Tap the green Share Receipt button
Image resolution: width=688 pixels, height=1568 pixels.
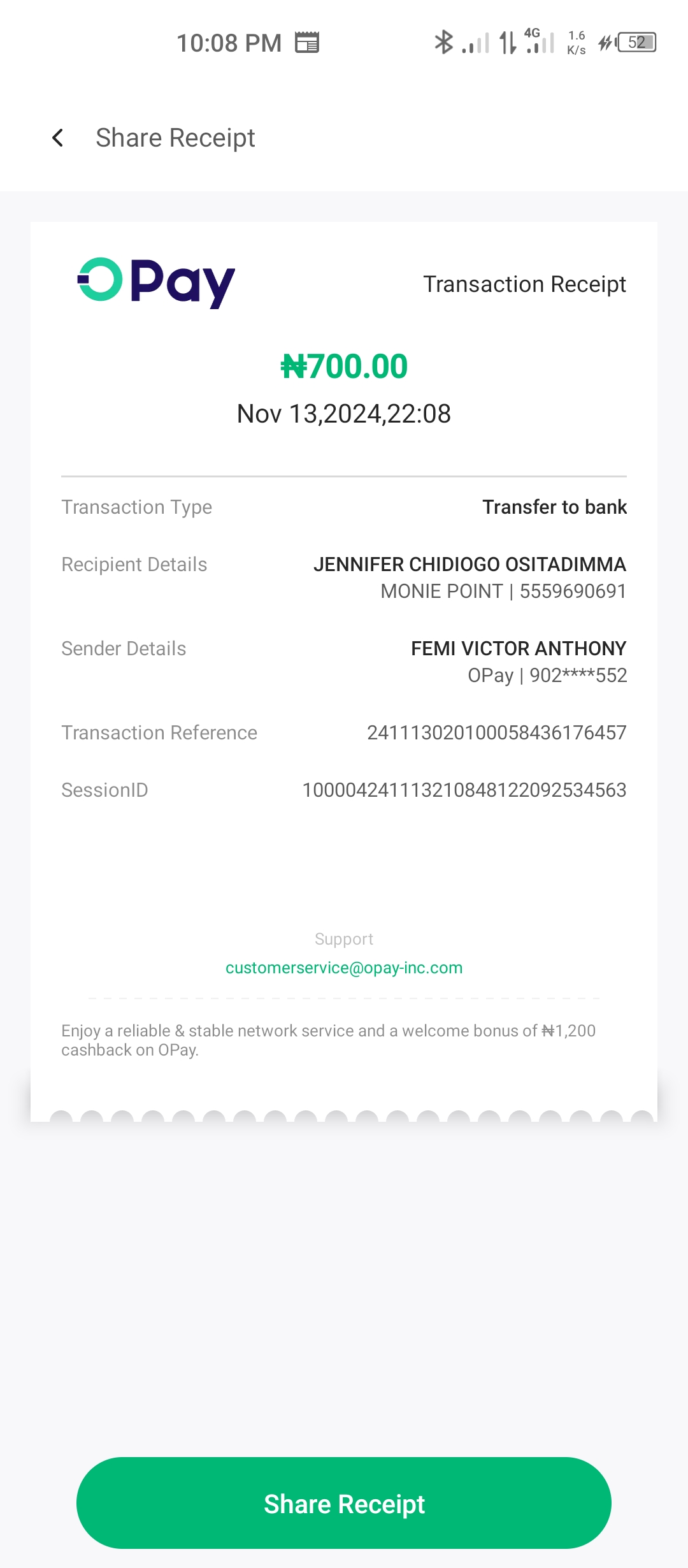click(344, 1503)
